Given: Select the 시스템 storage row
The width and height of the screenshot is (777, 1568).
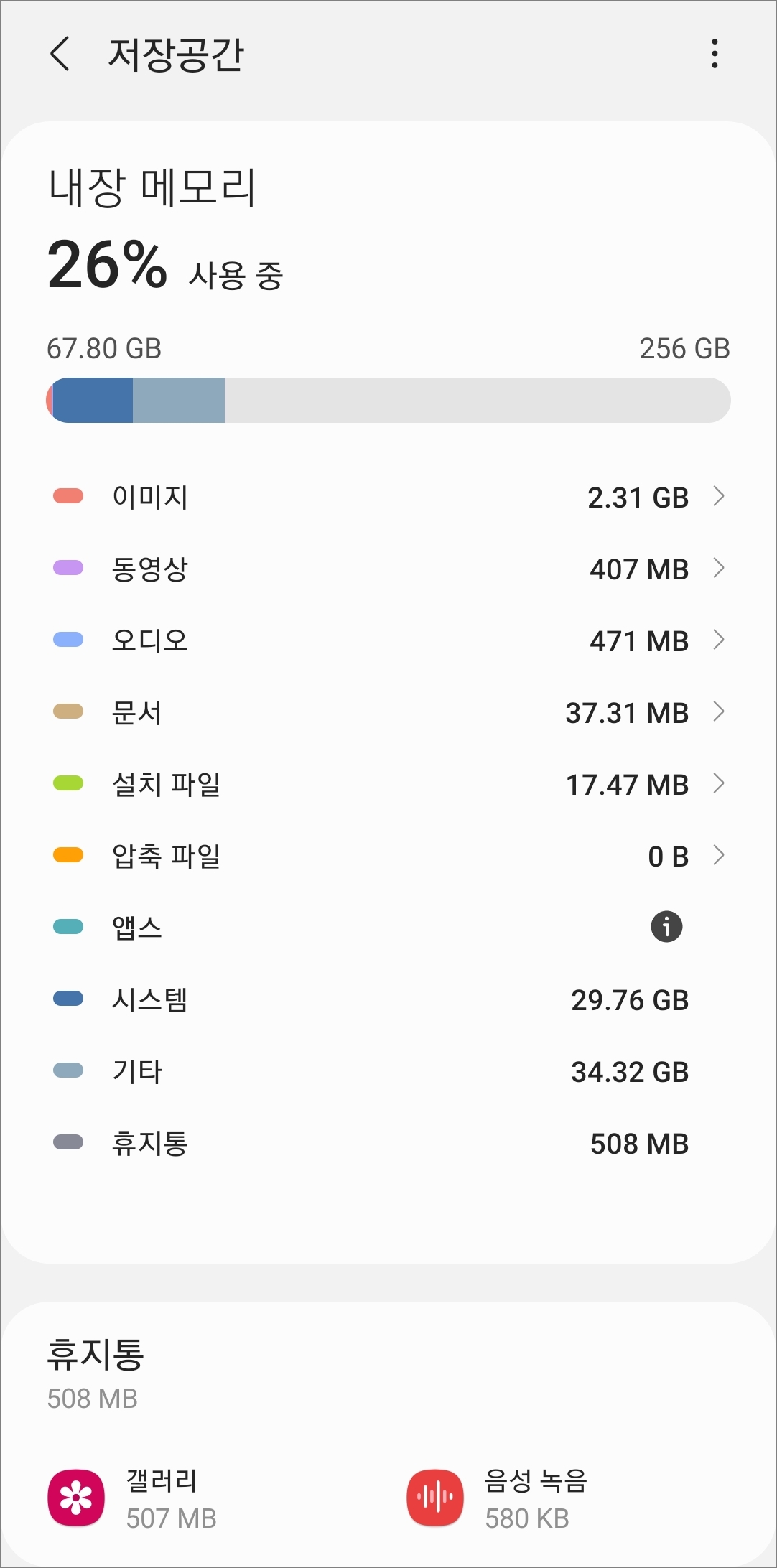Looking at the screenshot, I should click(388, 999).
